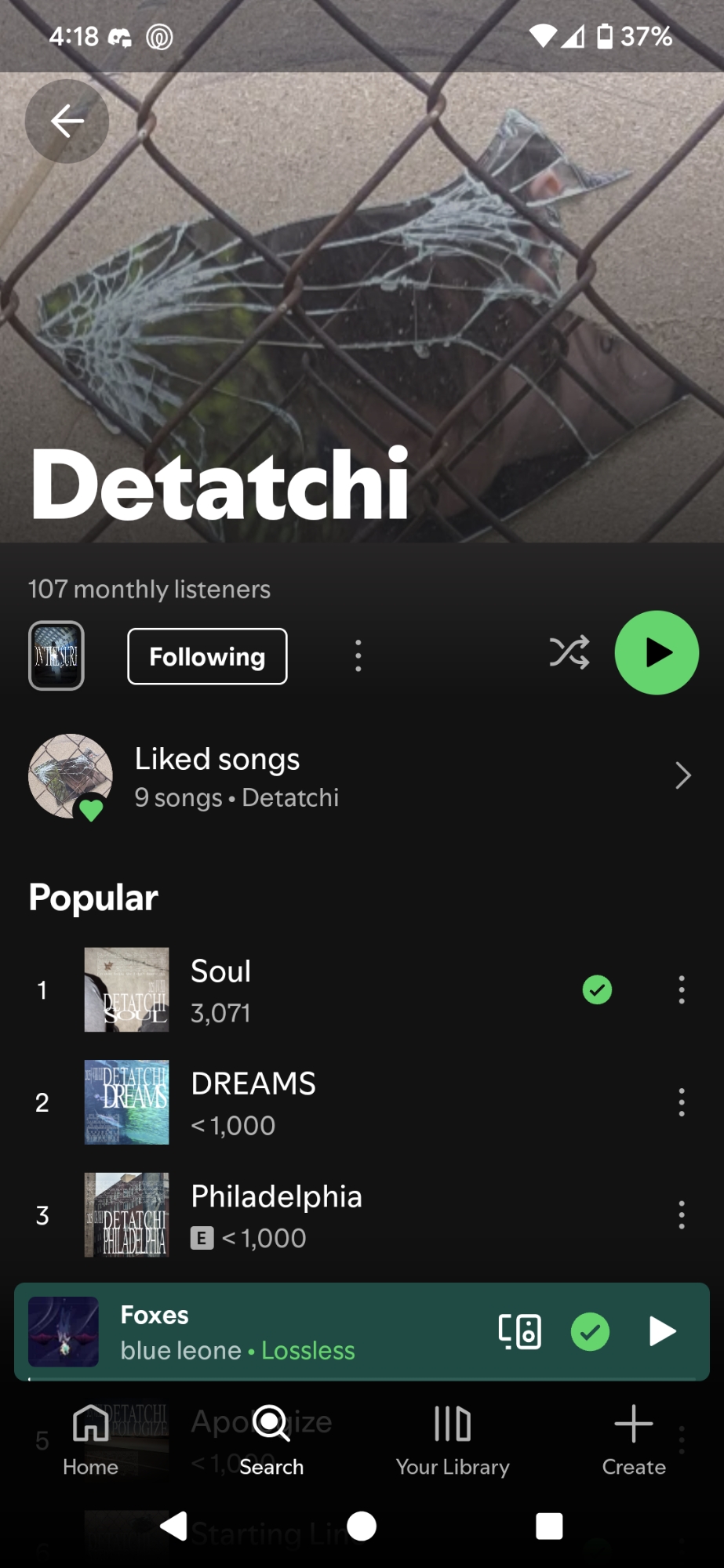The height and width of the screenshot is (1568, 724).
Task: Remove Soul from liked songs via checkmark
Action: point(597,990)
